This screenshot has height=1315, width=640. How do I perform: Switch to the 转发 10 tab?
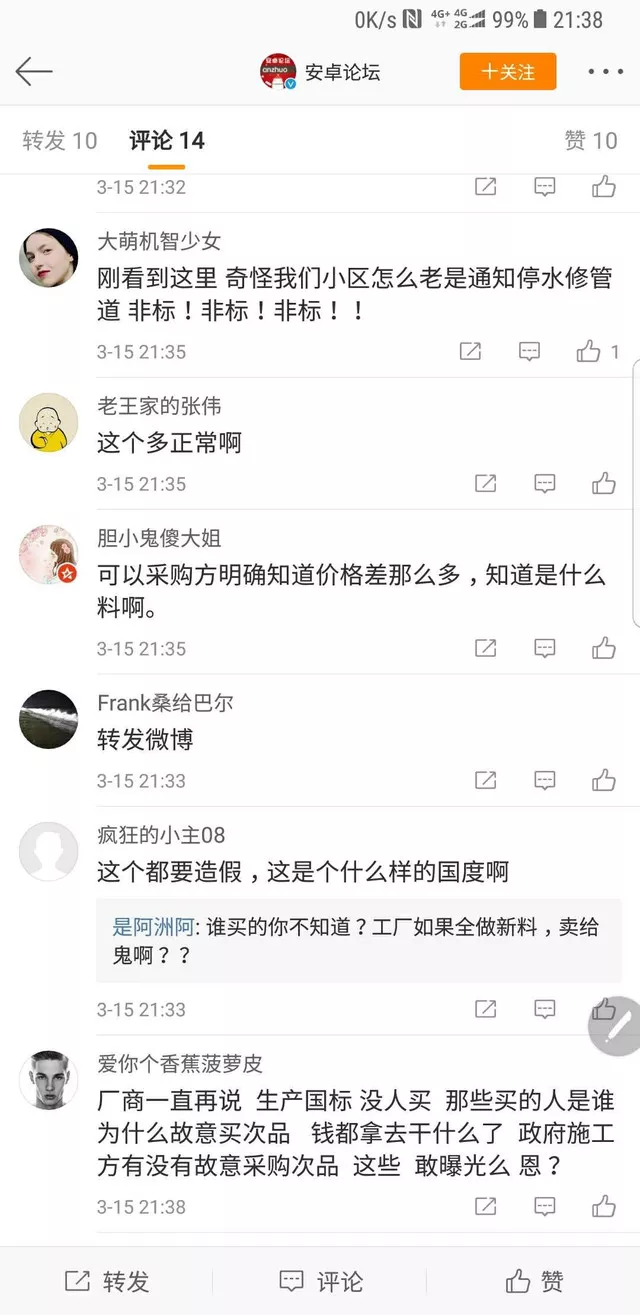click(60, 141)
